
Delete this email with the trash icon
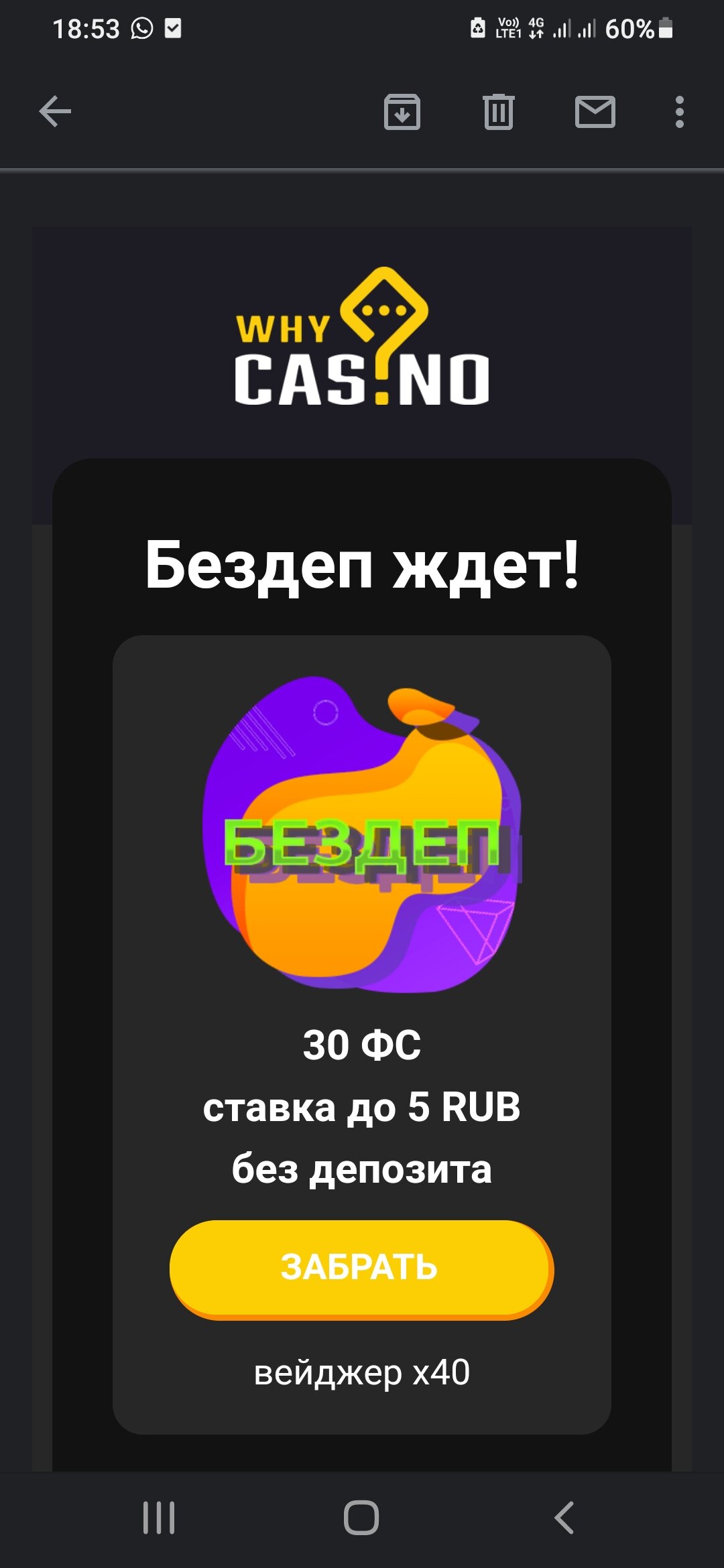pos(498,112)
